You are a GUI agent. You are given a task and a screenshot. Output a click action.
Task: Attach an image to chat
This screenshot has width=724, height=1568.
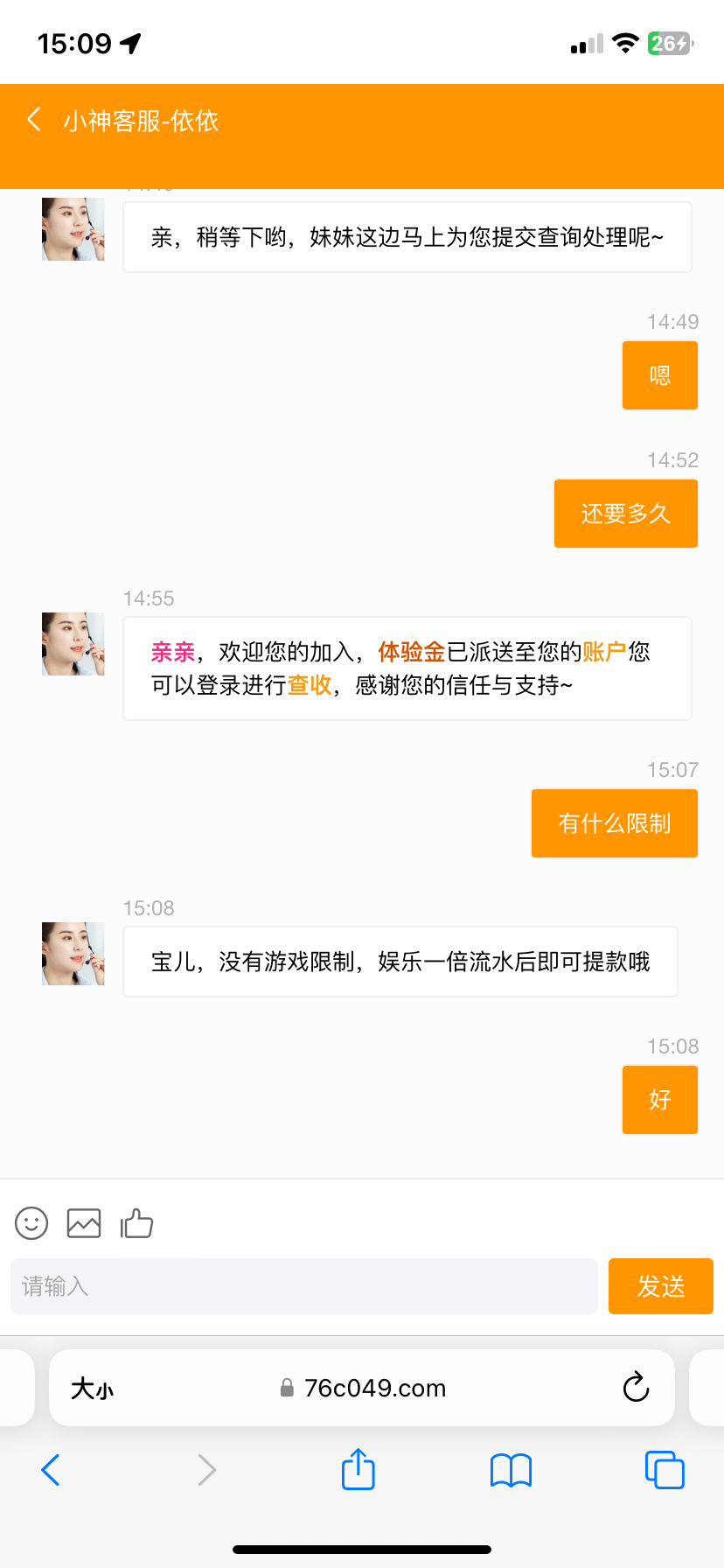pyautogui.click(x=84, y=1222)
